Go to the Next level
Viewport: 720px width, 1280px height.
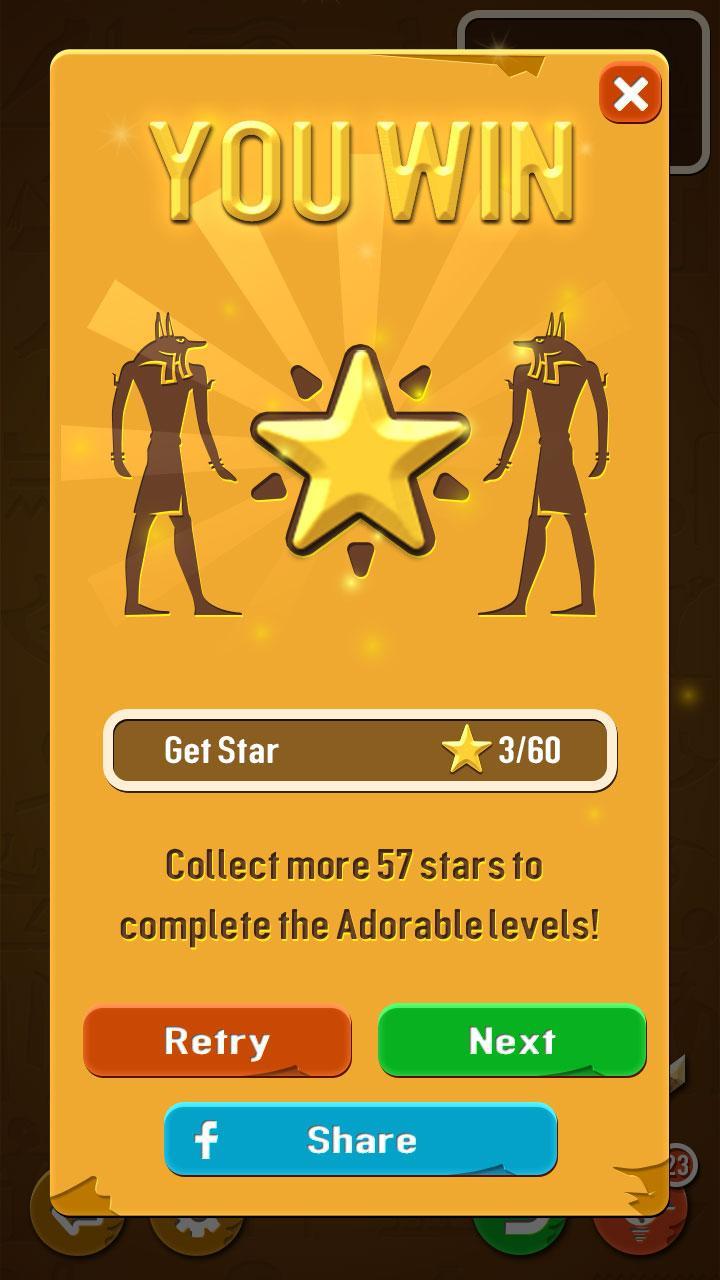click(512, 1041)
